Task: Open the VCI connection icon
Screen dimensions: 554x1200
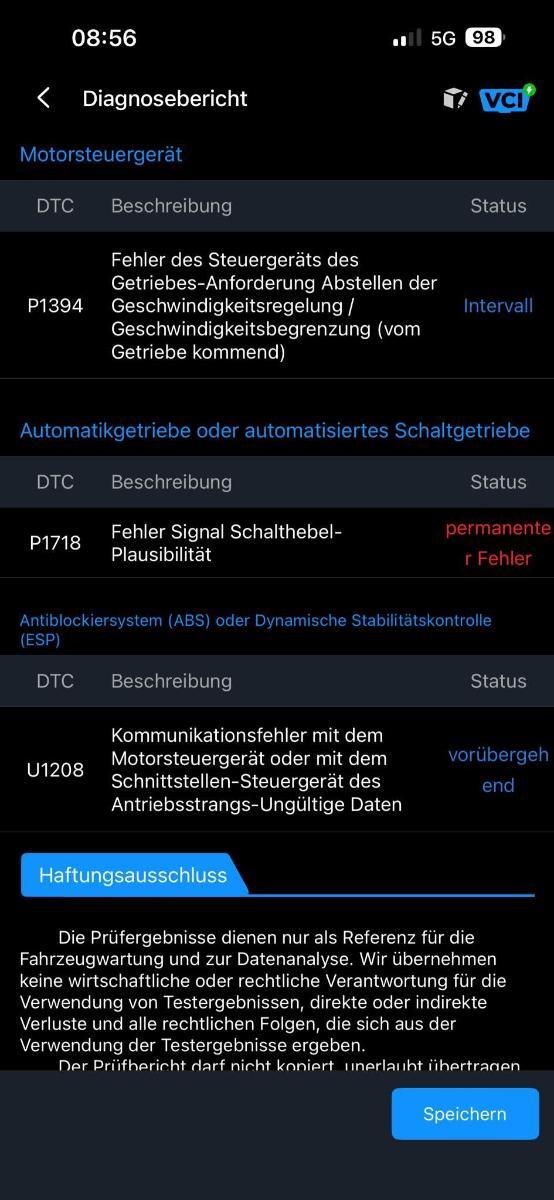Action: click(507, 98)
